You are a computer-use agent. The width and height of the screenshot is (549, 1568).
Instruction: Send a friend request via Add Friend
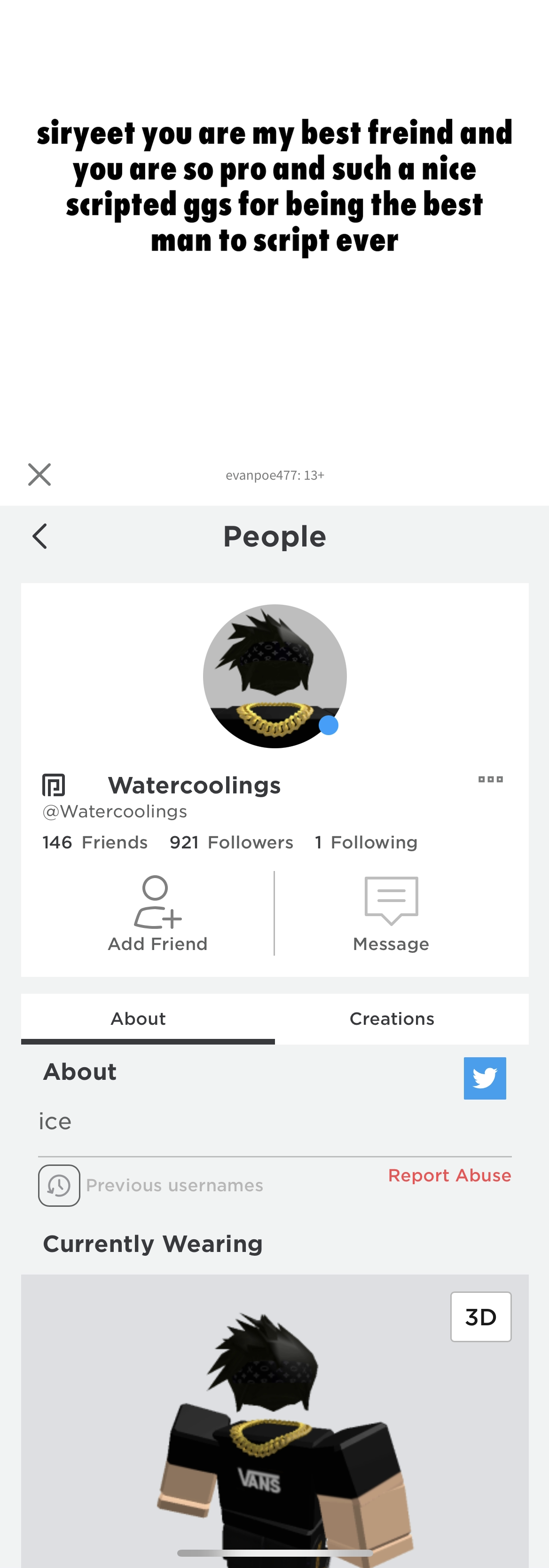[157, 913]
